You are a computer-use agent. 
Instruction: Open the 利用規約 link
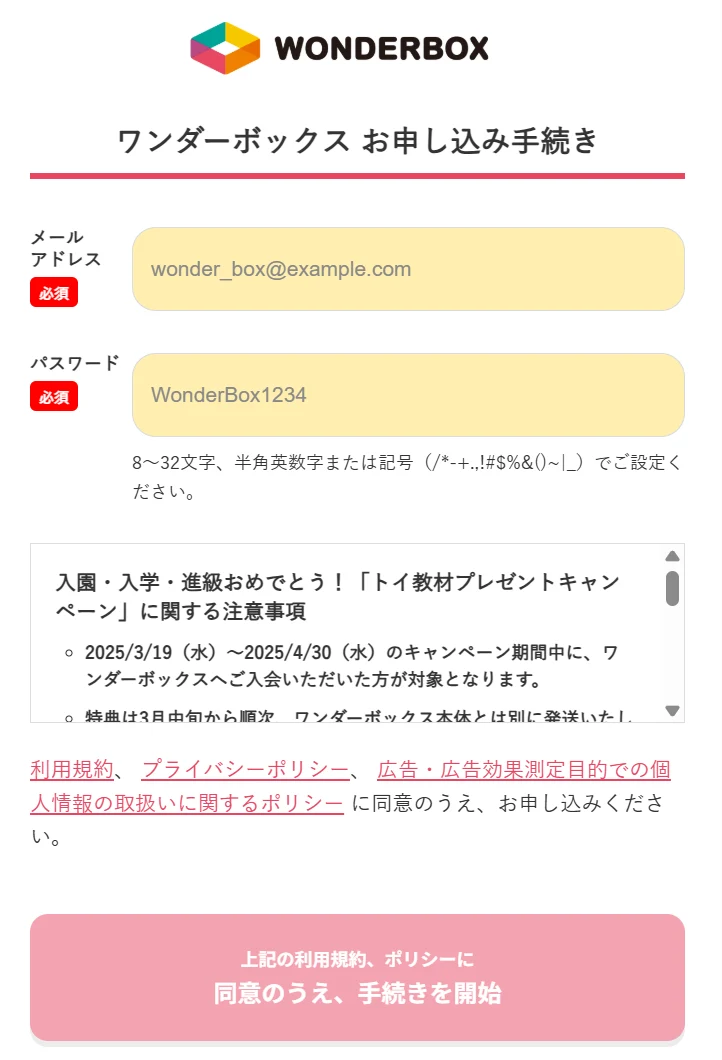(72, 770)
